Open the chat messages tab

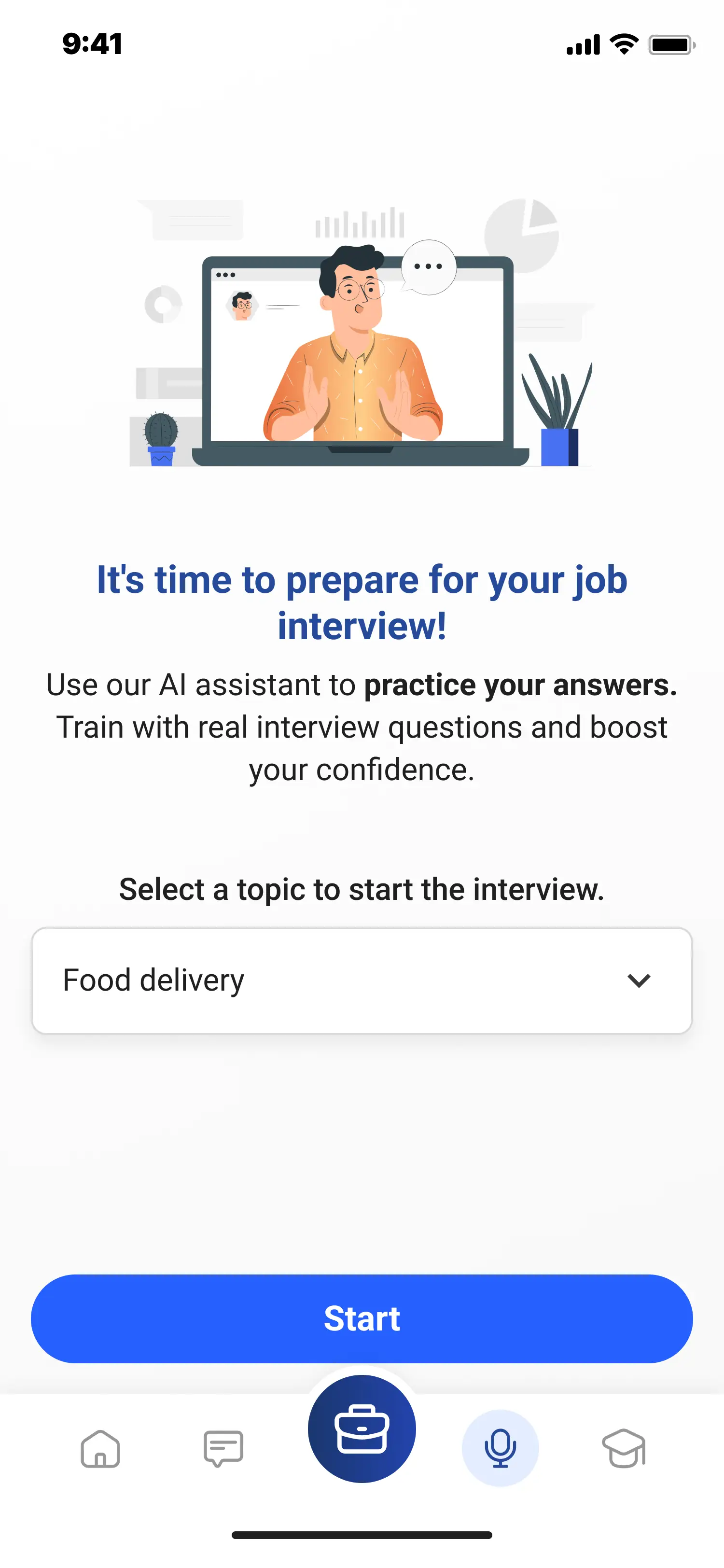(223, 1449)
